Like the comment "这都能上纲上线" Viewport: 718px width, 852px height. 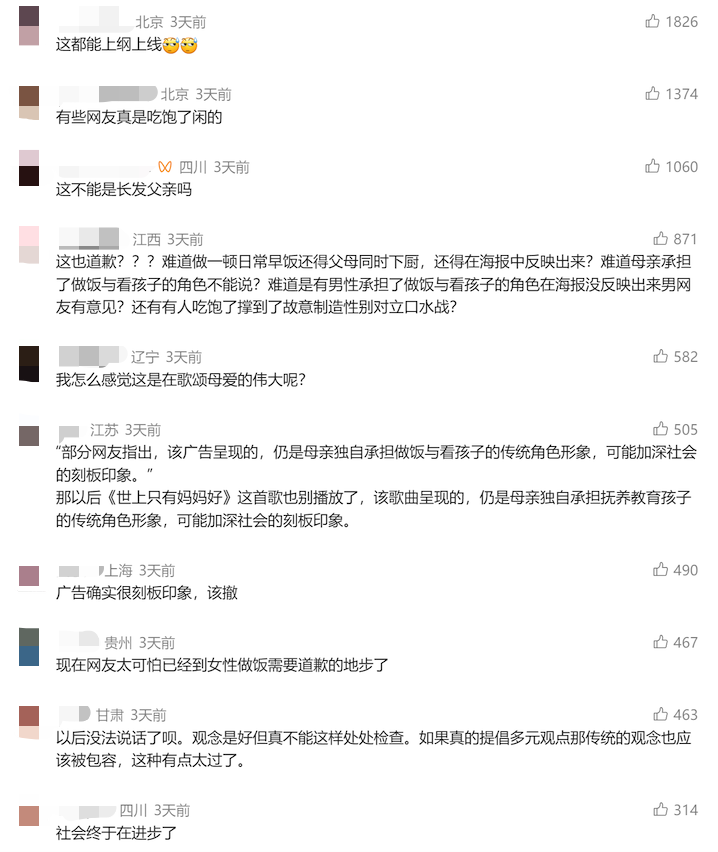(x=653, y=21)
